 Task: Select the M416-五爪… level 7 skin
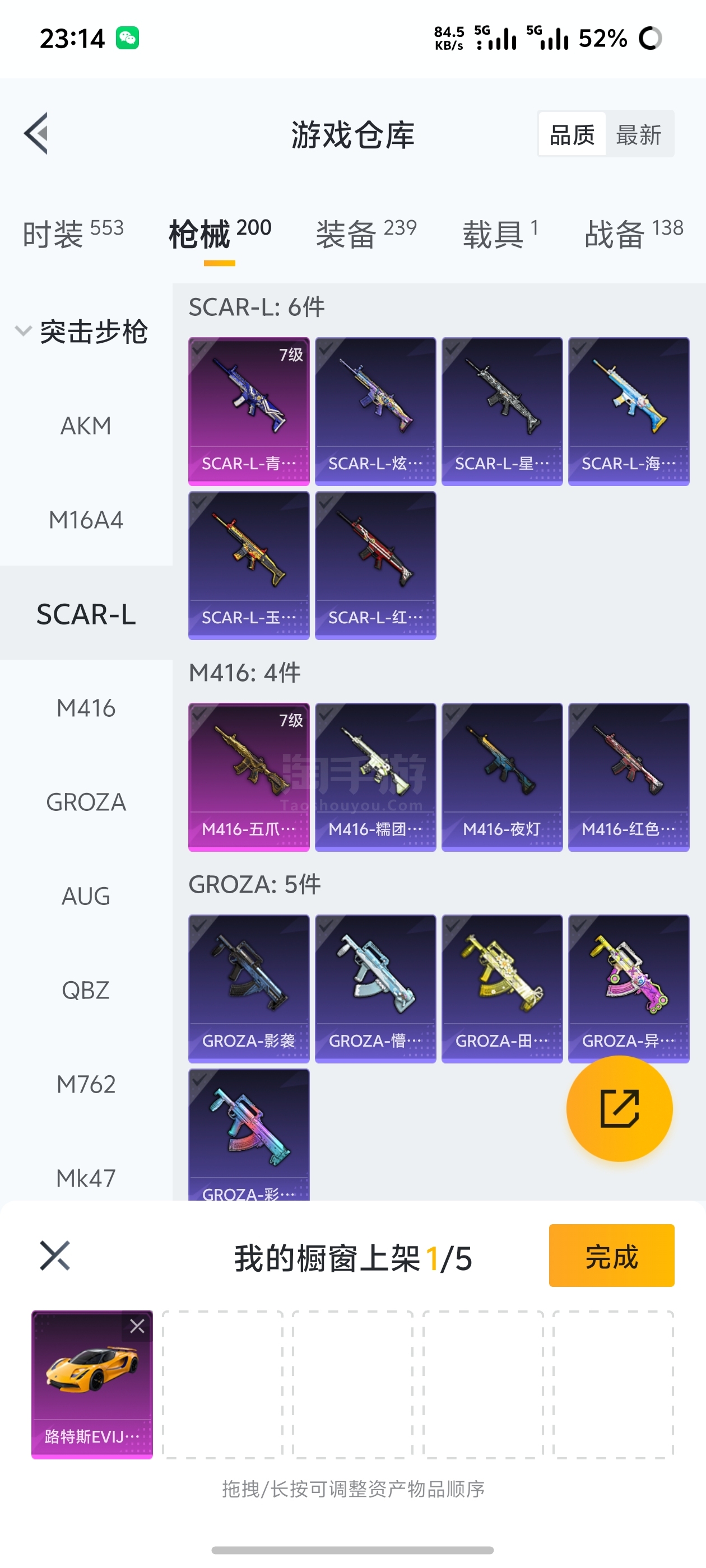coord(249,776)
